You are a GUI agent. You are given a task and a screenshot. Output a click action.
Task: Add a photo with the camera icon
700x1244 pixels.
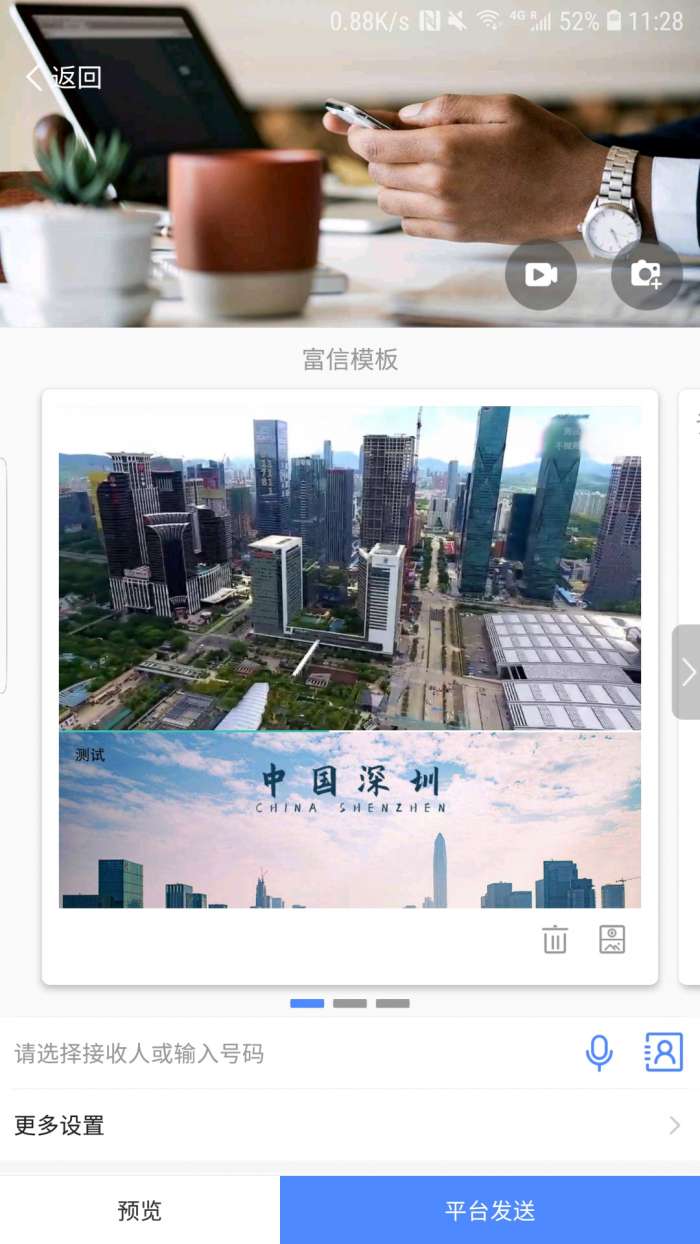pyautogui.click(x=646, y=274)
